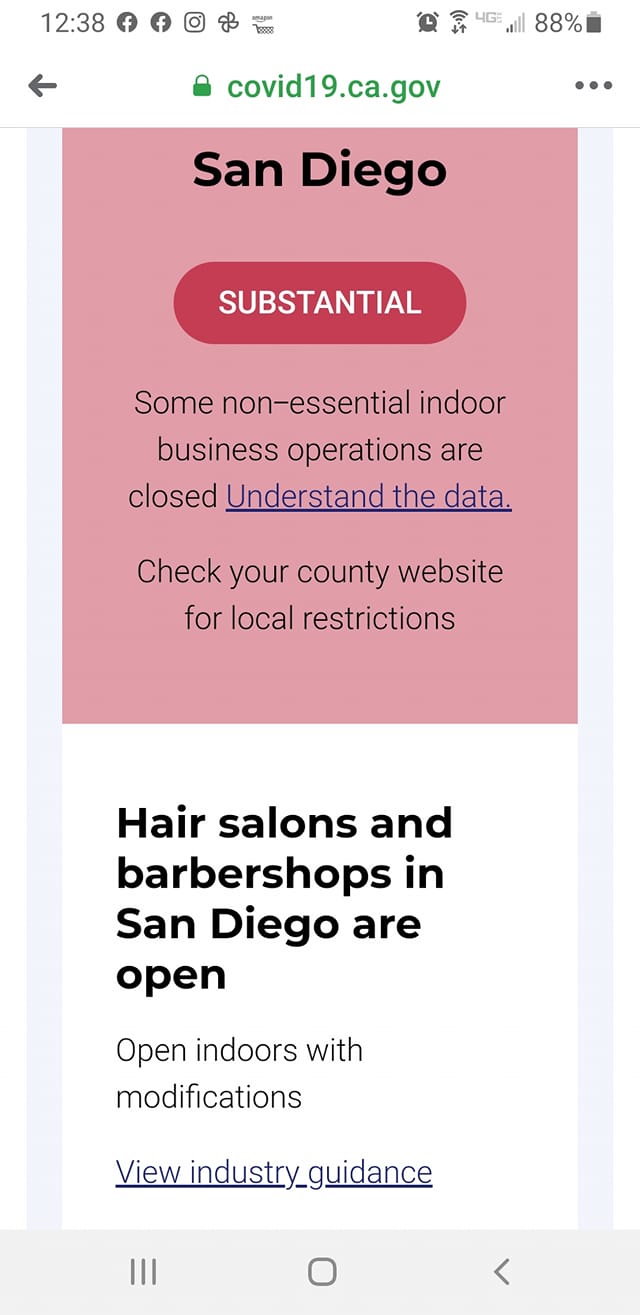Open recent apps from navigation bar
The width and height of the screenshot is (640, 1315).
pyautogui.click(x=144, y=1271)
